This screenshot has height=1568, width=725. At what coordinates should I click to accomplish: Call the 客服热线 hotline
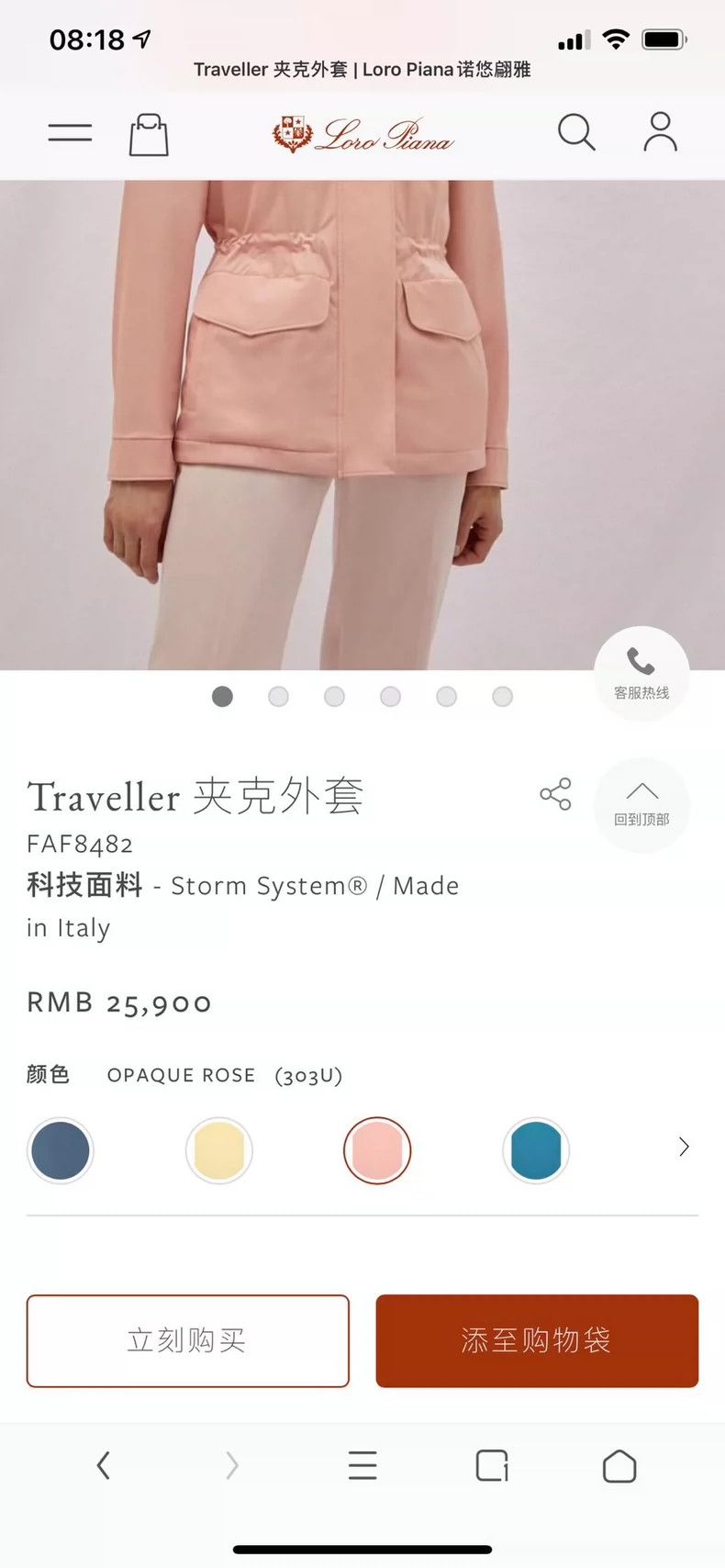(x=641, y=674)
